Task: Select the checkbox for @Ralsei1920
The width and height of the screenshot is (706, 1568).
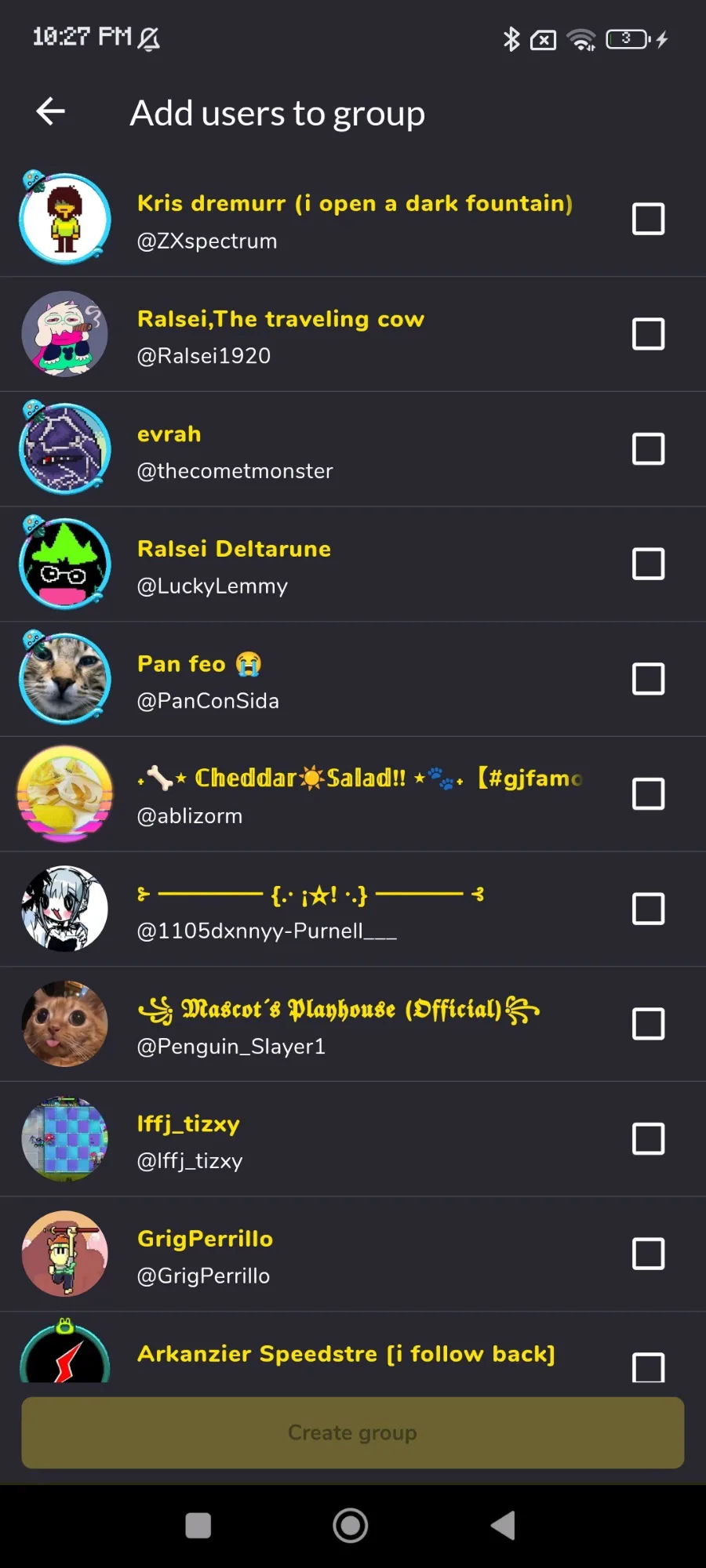Action: pos(648,334)
